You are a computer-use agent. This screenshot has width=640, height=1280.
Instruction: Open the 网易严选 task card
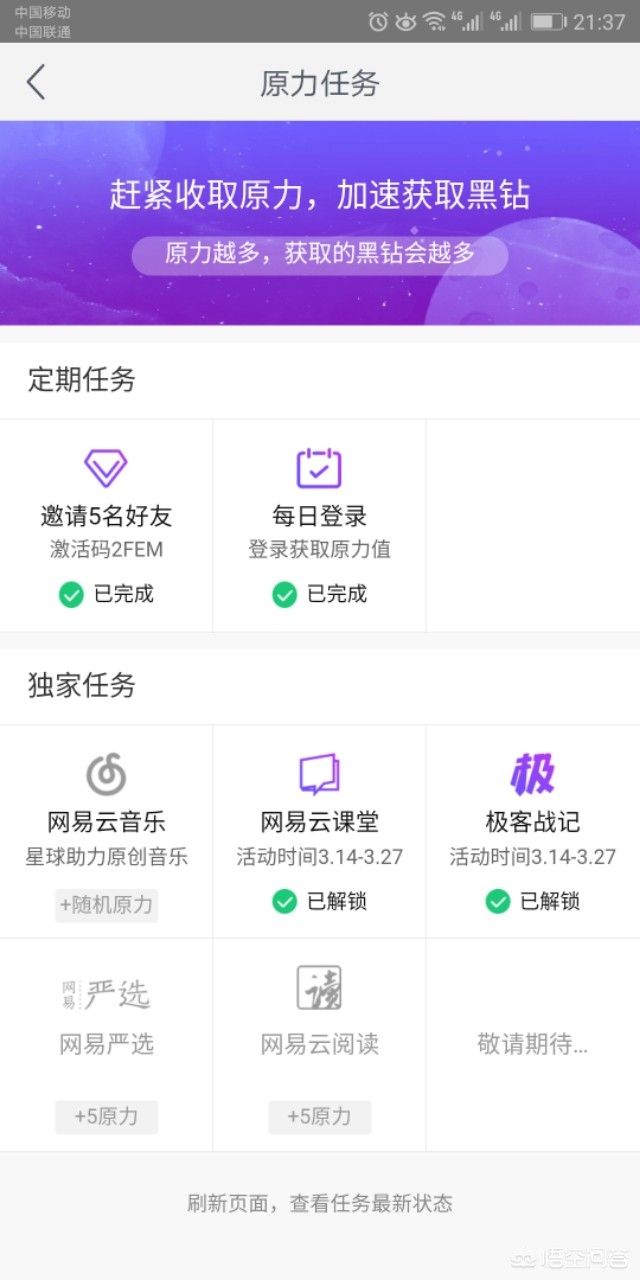pyautogui.click(x=106, y=1045)
